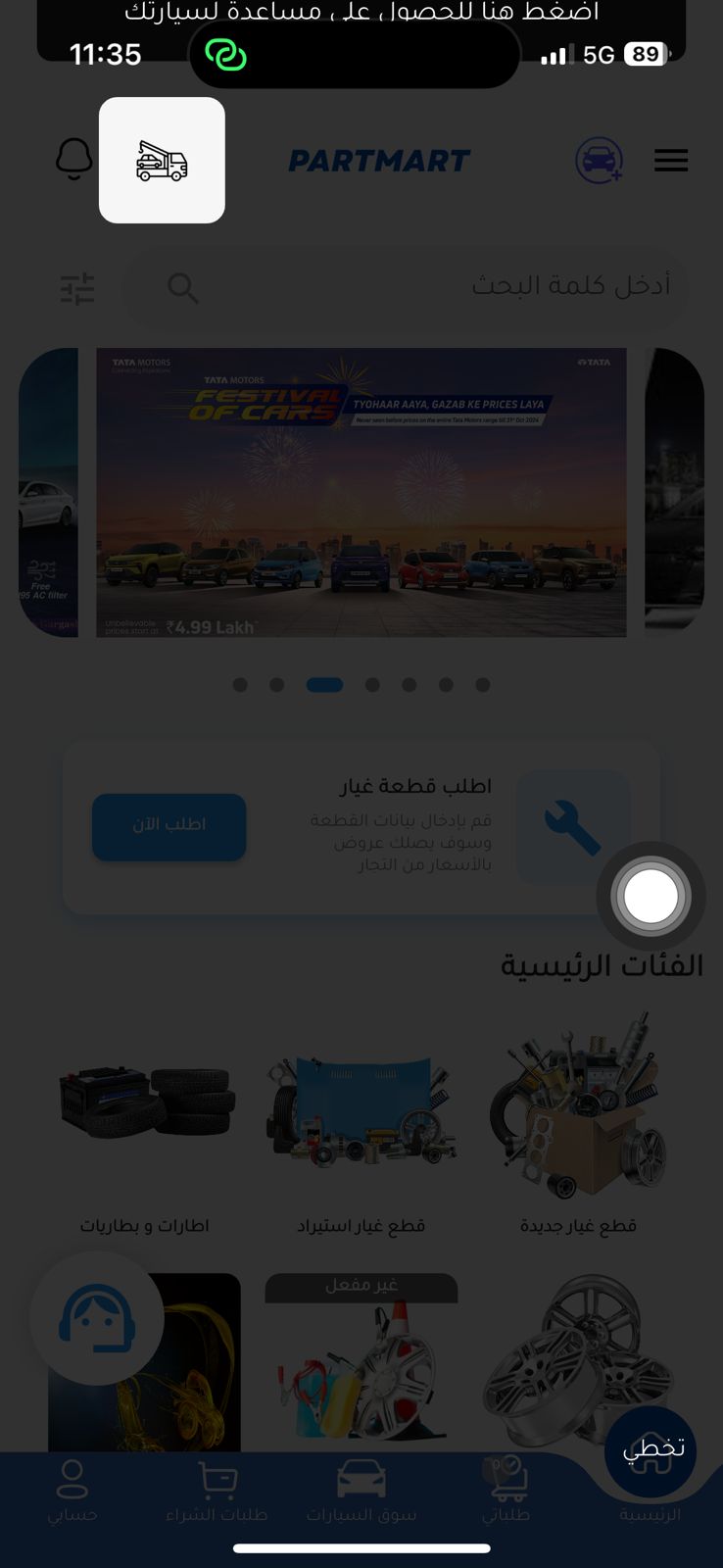Tap the AssistiveTouch floating button

tap(651, 896)
